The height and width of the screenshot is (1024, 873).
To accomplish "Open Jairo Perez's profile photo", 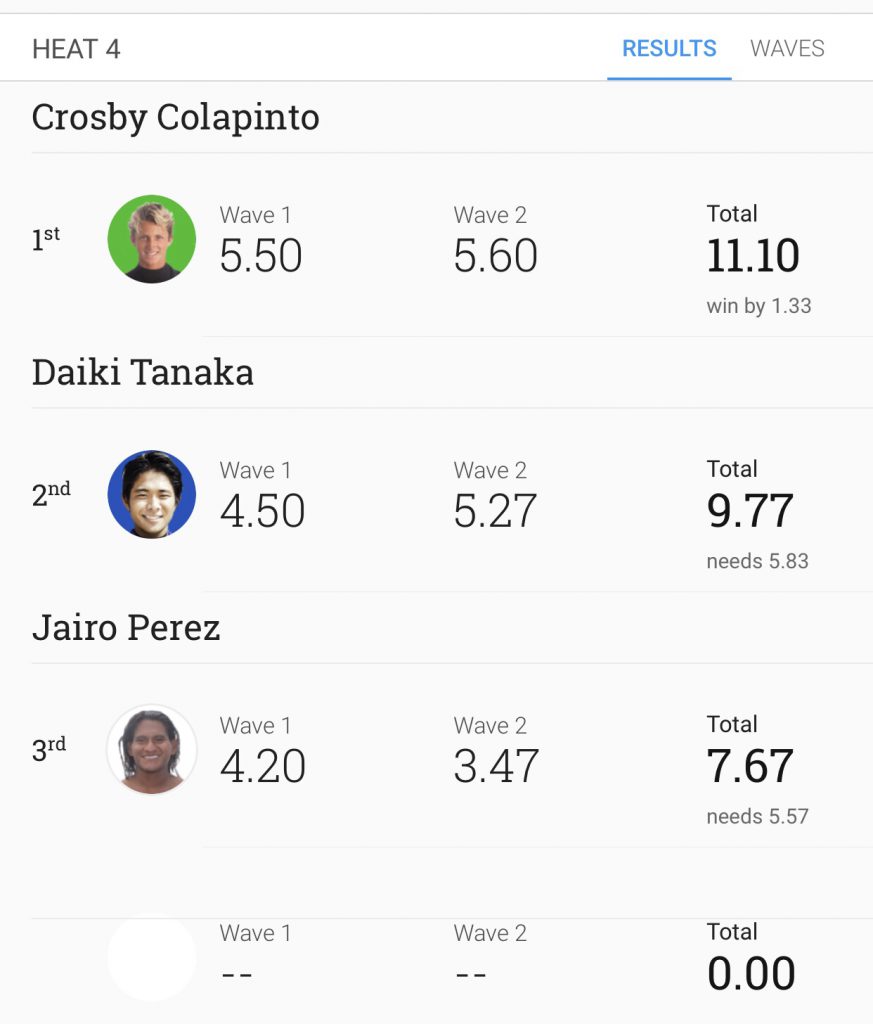I will click(152, 749).
